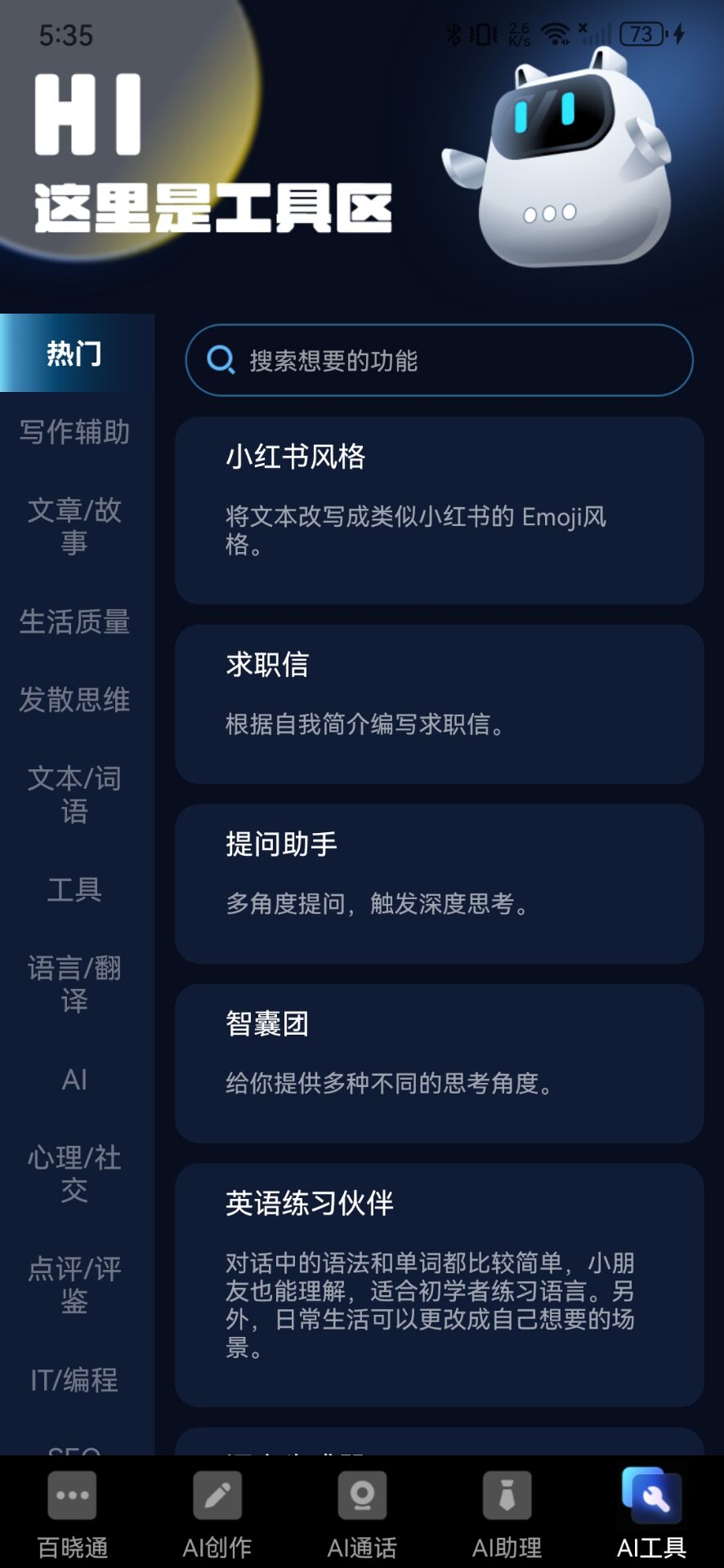Select the 发散思维 category

74,700
